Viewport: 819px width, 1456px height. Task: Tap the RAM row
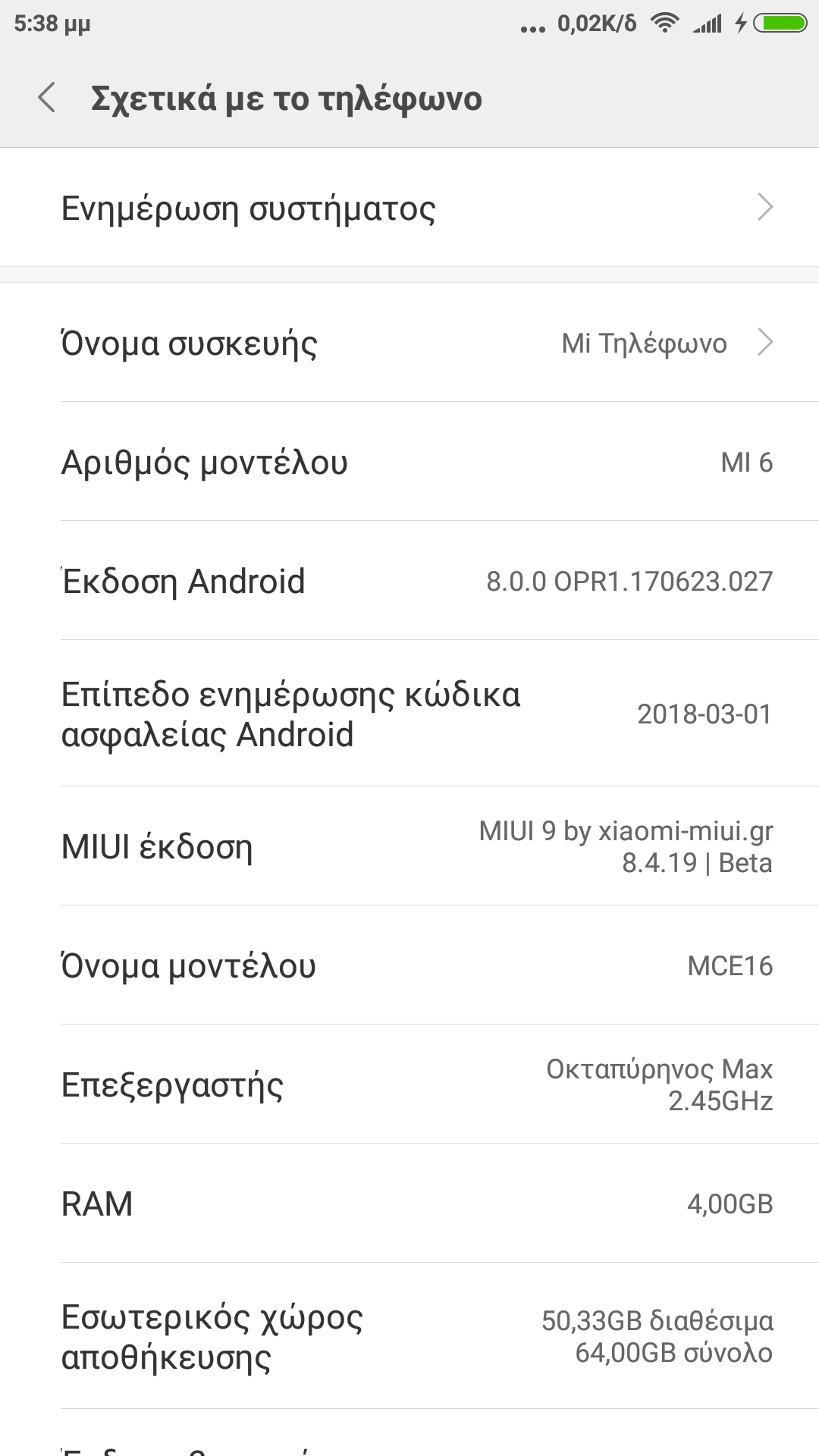tap(409, 1203)
